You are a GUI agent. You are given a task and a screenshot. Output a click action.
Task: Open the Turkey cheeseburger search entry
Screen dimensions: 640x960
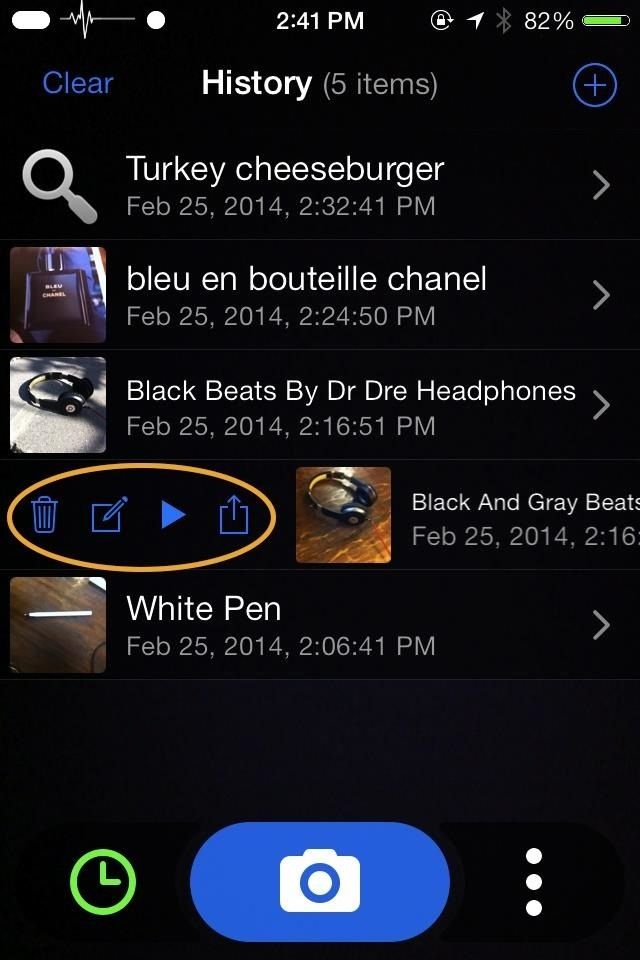point(320,185)
